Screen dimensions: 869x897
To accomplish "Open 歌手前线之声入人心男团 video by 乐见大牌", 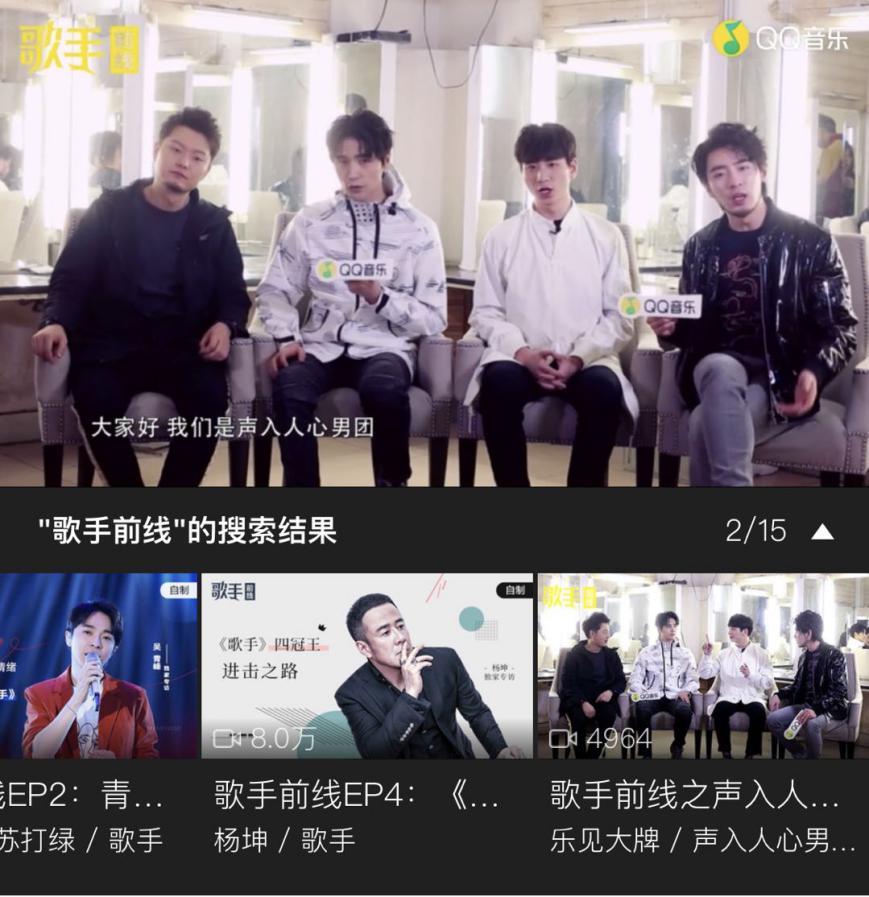I will [x=703, y=667].
